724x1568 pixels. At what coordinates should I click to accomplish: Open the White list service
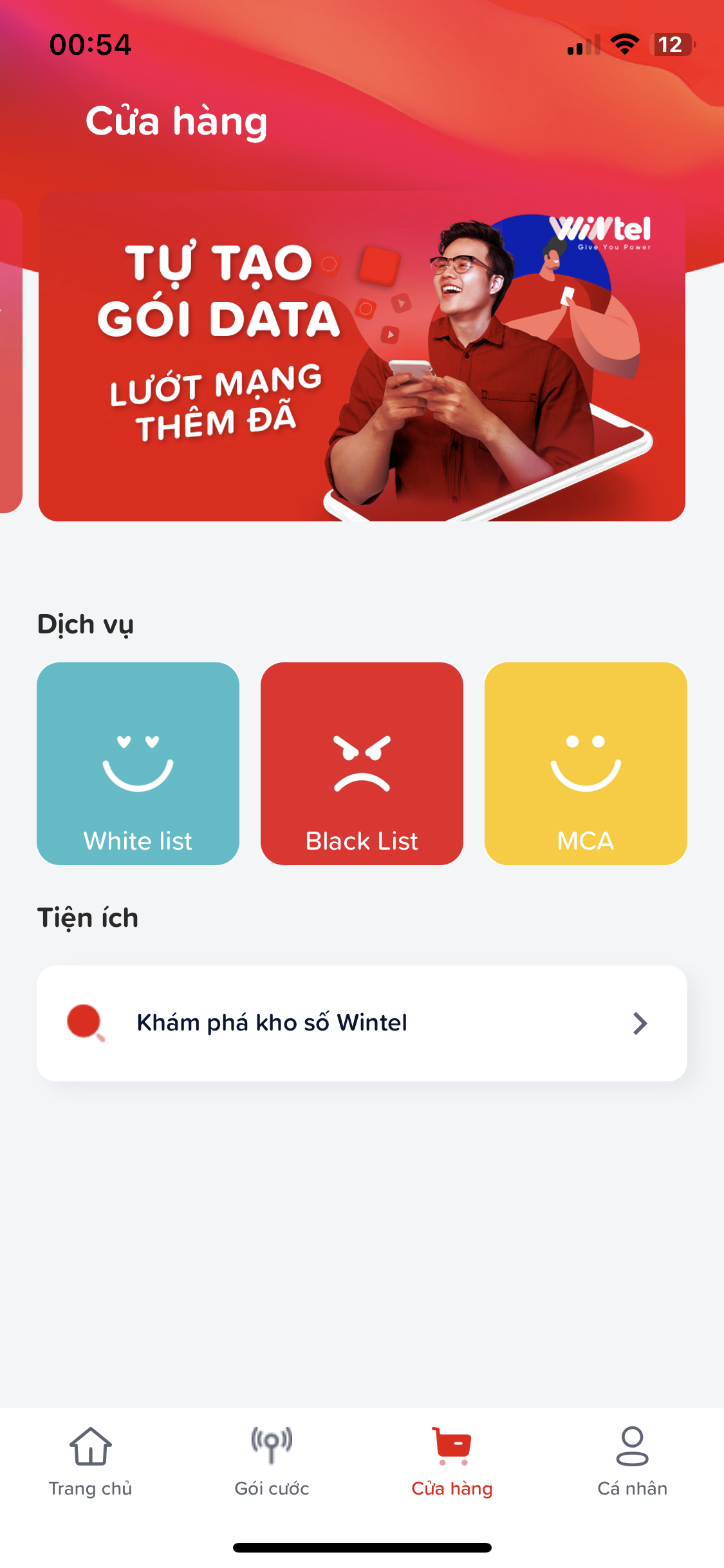click(138, 763)
